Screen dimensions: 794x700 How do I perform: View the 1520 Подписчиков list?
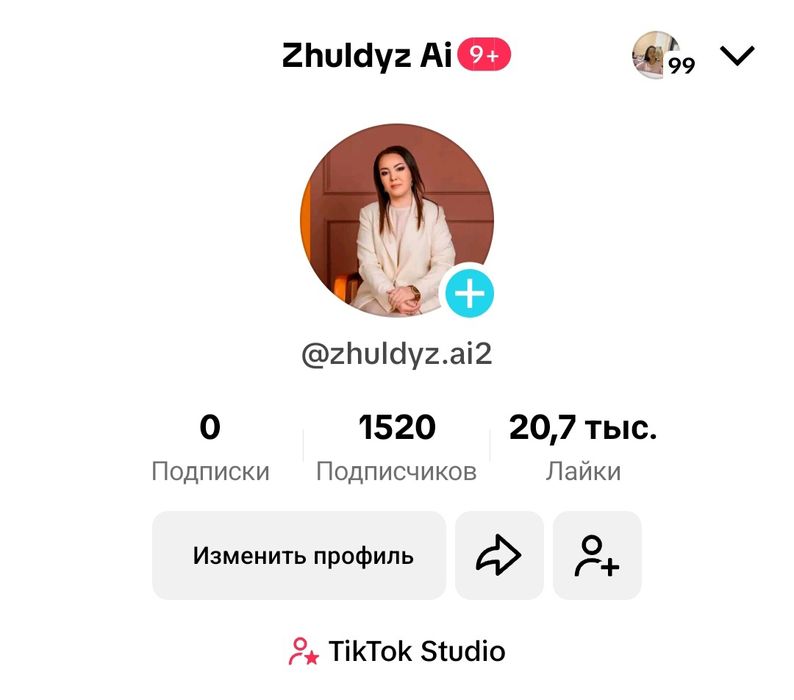pyautogui.click(x=397, y=449)
